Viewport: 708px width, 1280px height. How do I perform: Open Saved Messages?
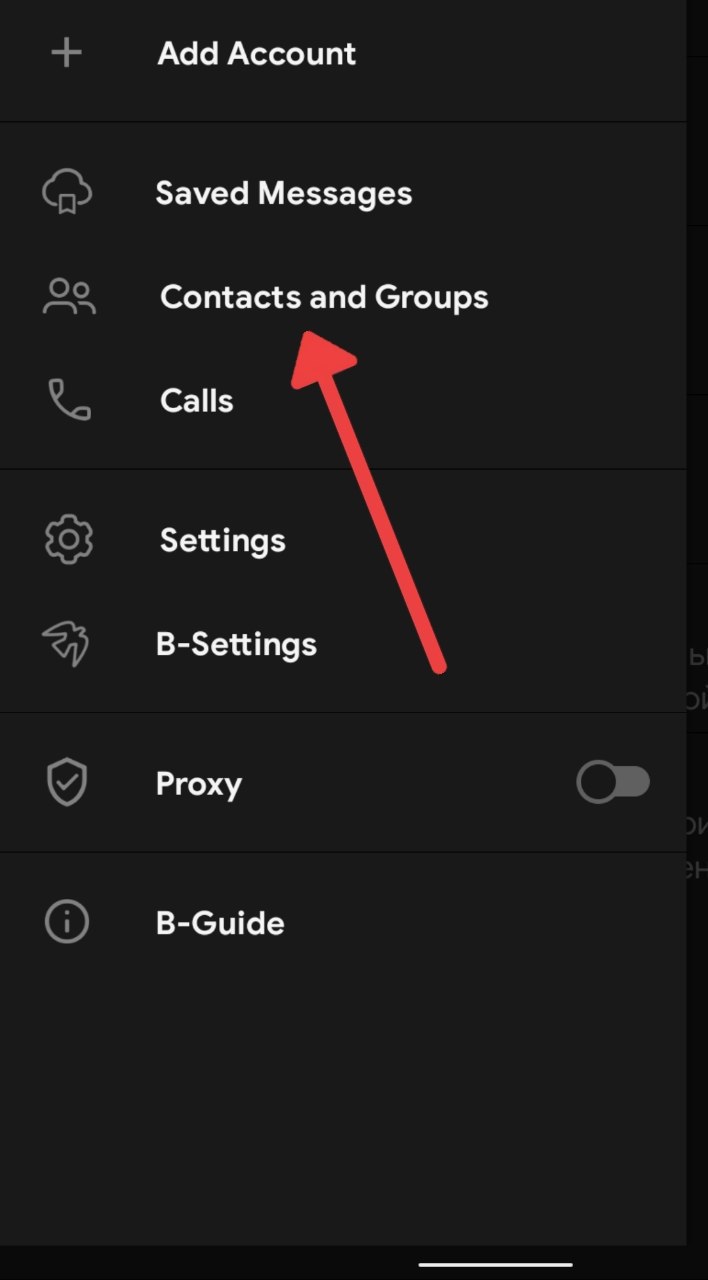[283, 193]
